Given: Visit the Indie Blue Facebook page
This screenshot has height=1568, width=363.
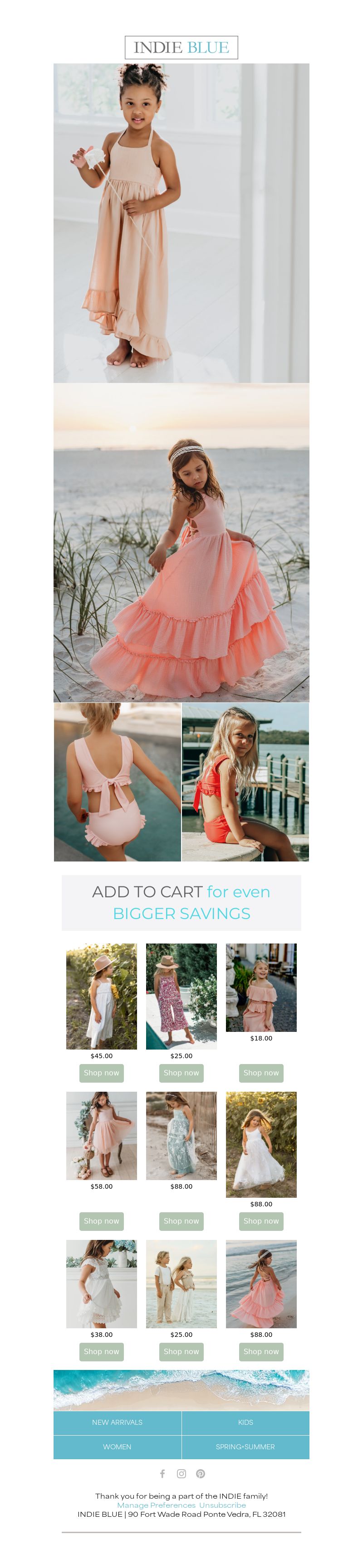Looking at the screenshot, I should coord(162,1473).
